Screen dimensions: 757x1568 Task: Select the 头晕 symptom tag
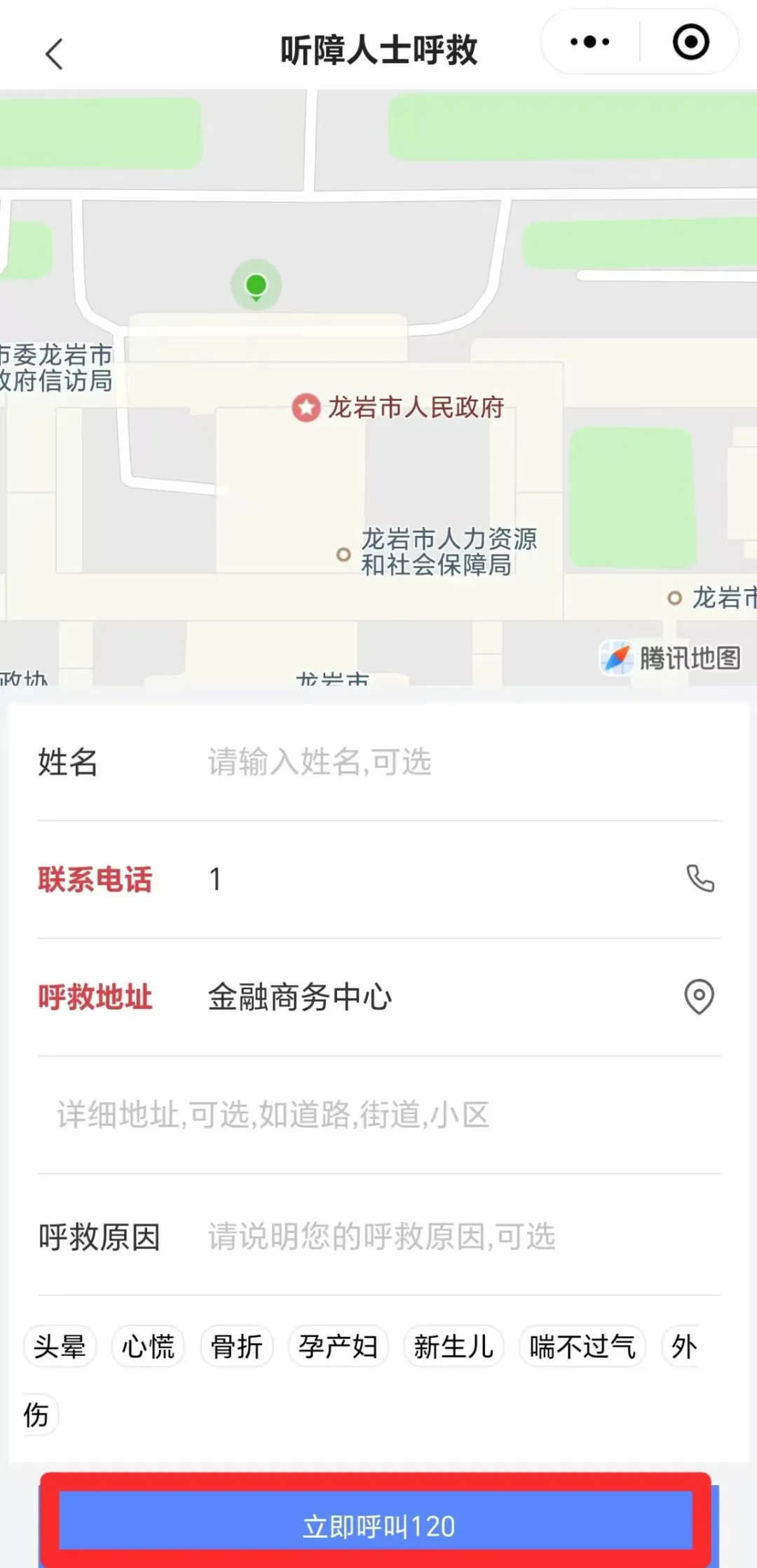click(59, 1346)
